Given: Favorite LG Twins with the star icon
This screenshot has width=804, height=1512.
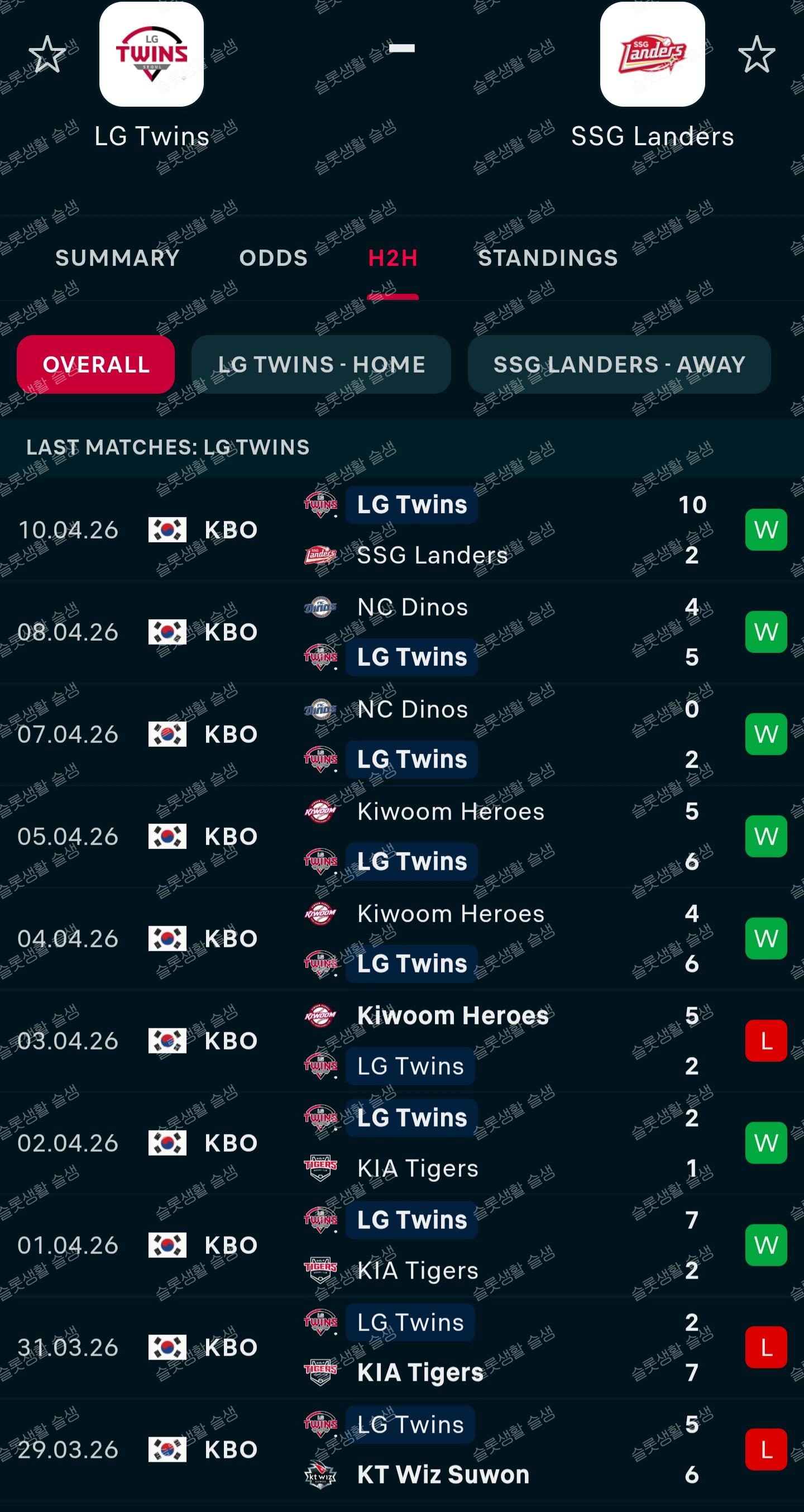Looking at the screenshot, I should pyautogui.click(x=47, y=54).
